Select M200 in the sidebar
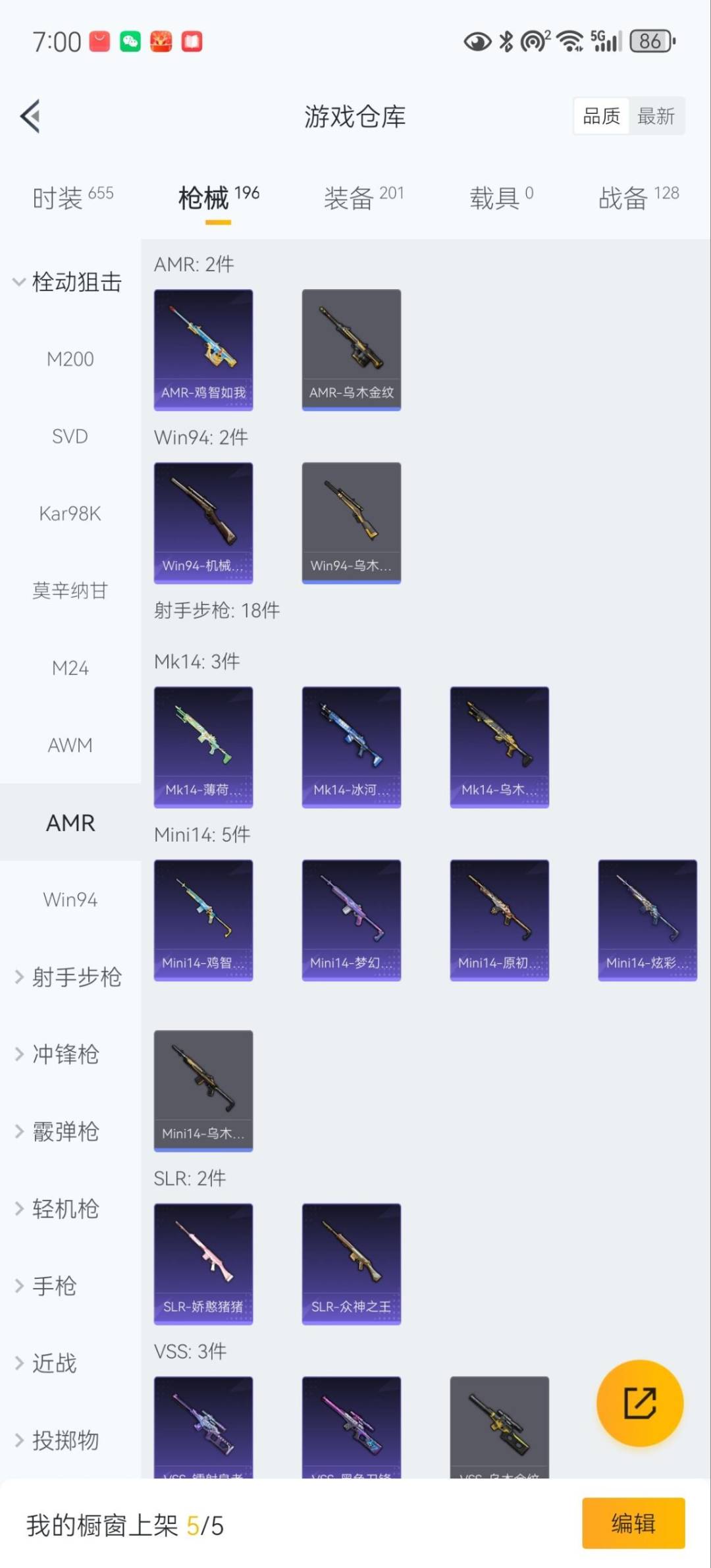 70,359
